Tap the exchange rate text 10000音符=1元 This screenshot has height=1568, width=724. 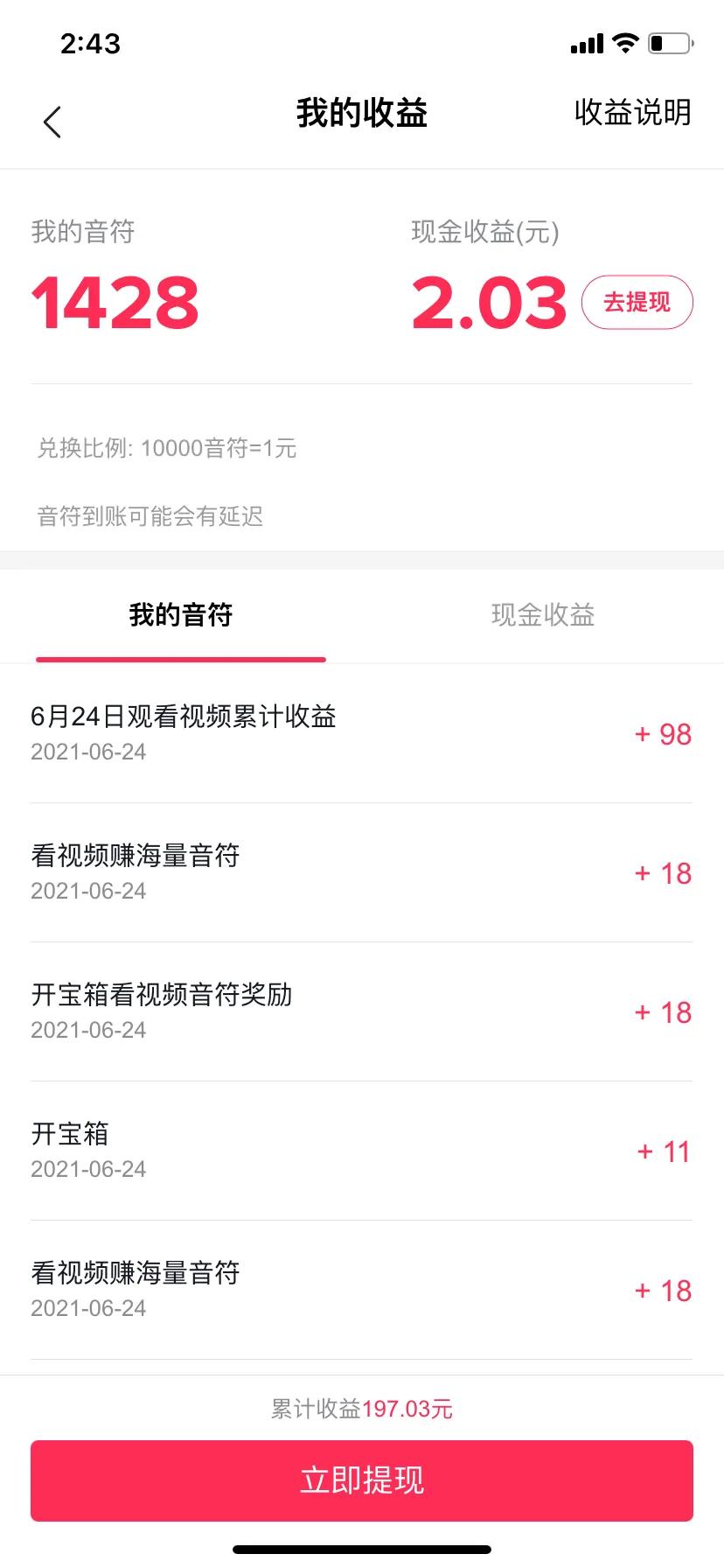click(164, 448)
